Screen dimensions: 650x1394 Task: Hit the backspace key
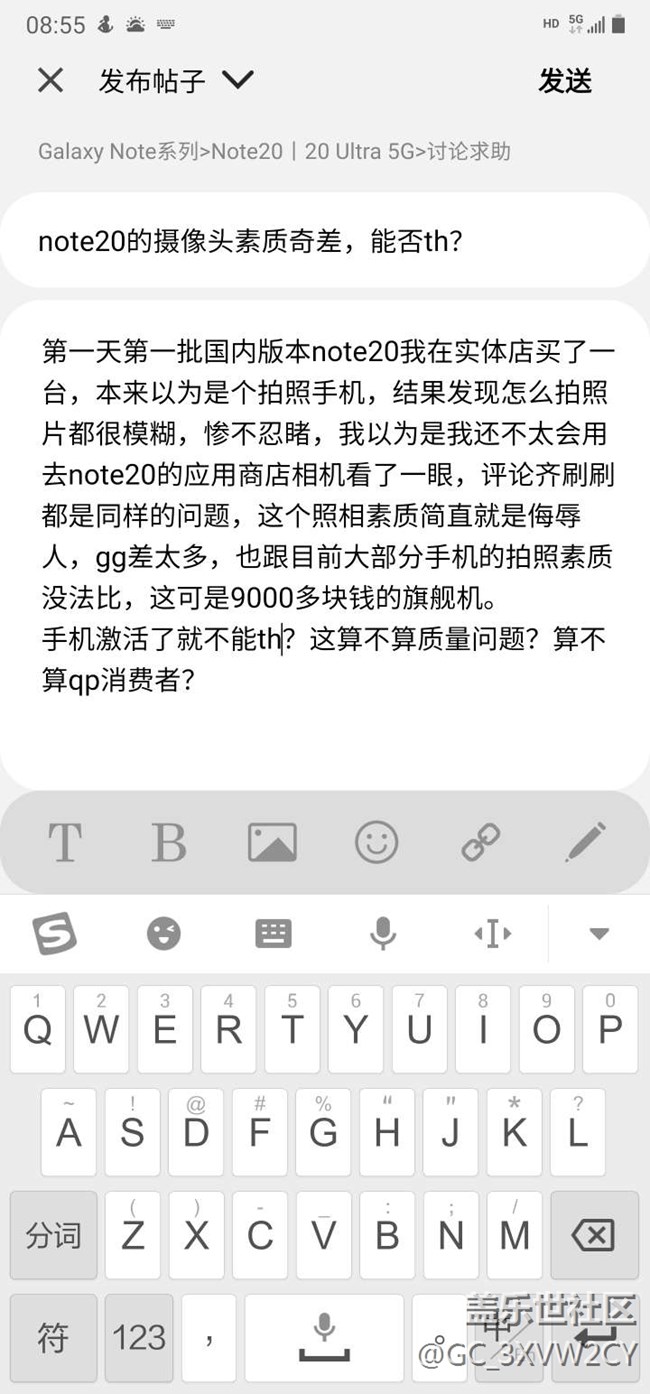click(593, 1234)
